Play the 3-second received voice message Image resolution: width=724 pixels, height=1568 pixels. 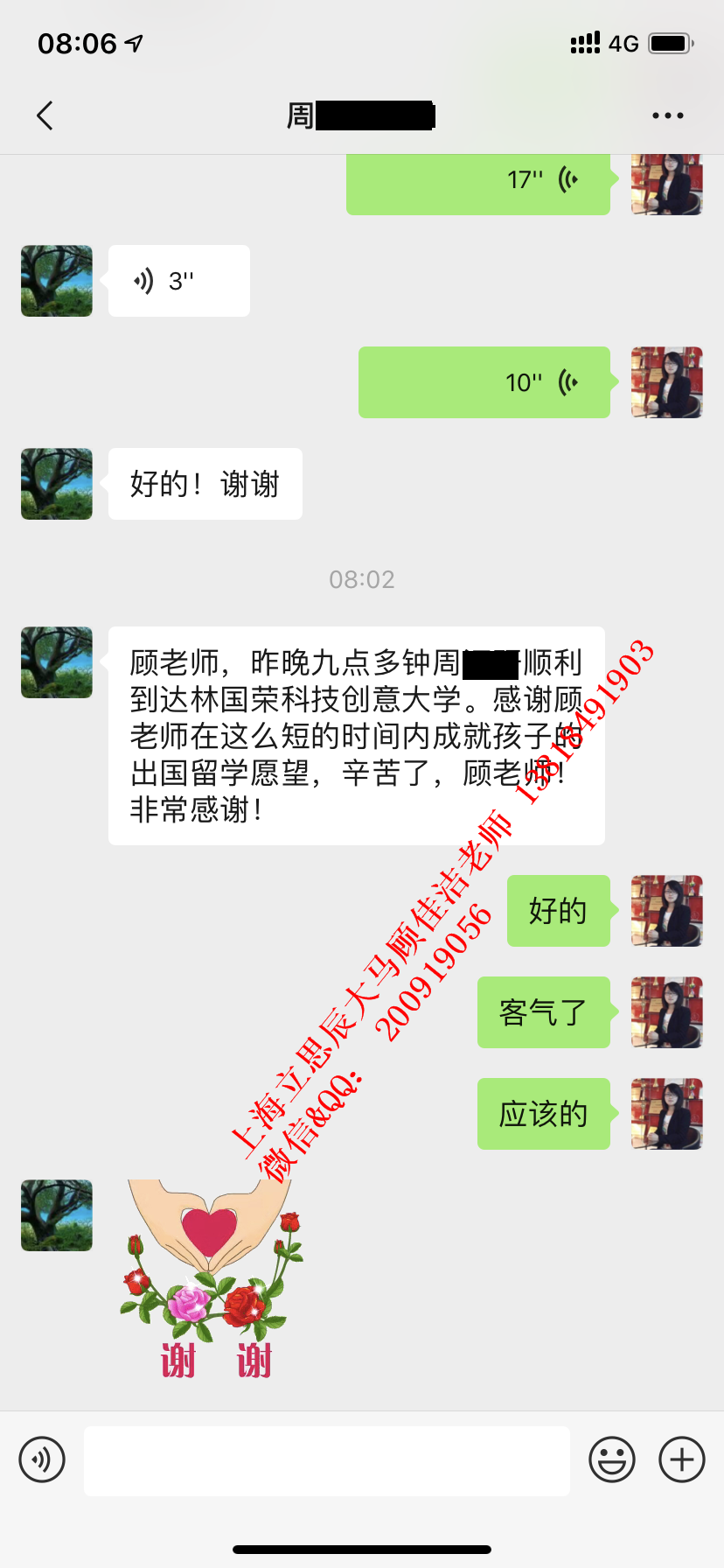point(179,281)
